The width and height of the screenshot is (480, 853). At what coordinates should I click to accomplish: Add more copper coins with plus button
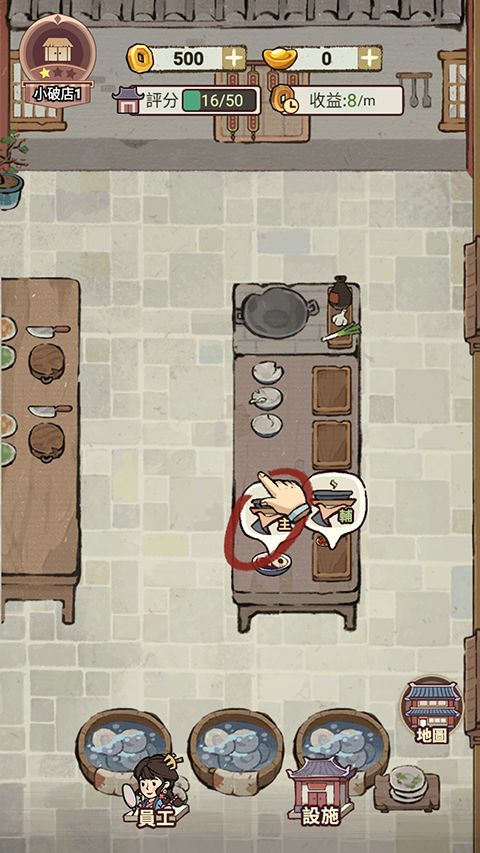233,58
